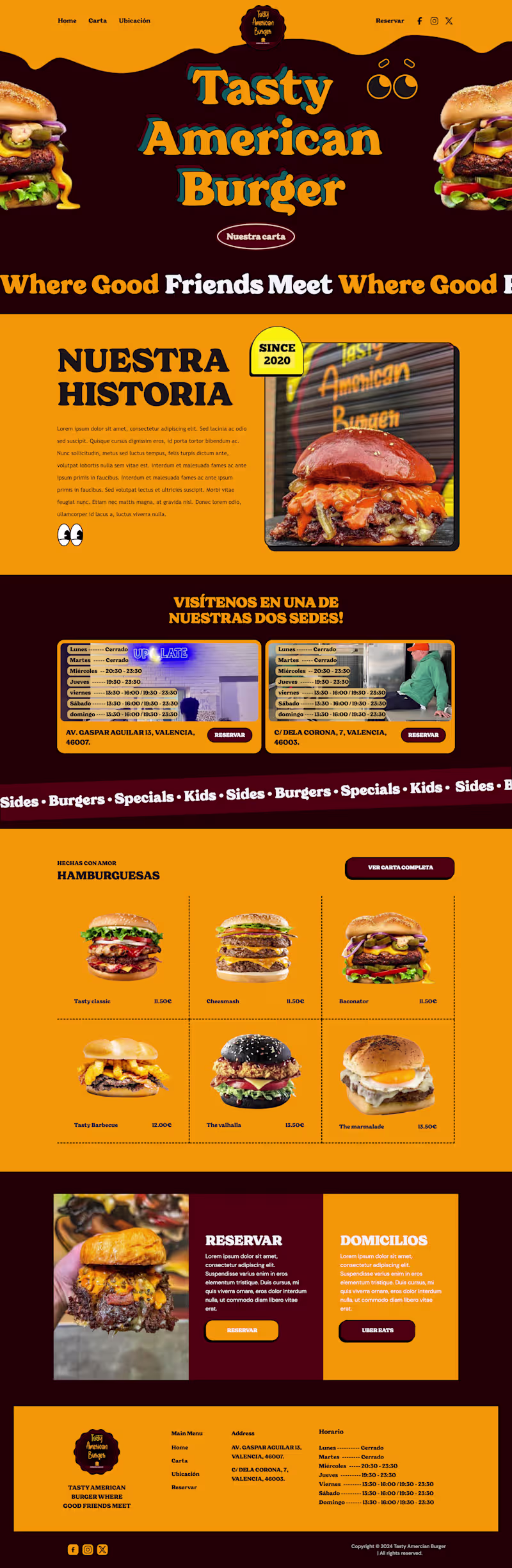Open X (Twitter) icon in the header
This screenshot has width=512, height=1568.
449,21
